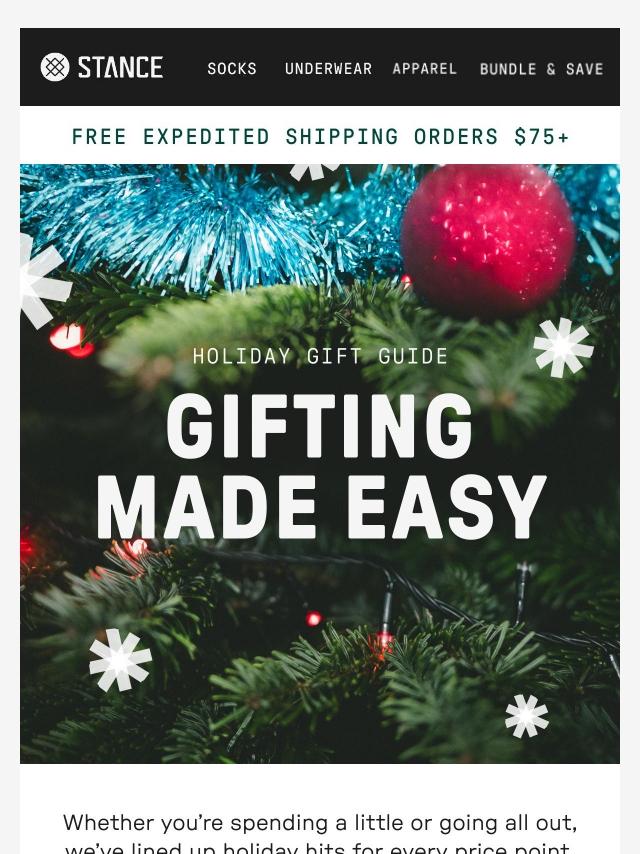
Task: Select the Apparel navigation link
Action: (424, 69)
